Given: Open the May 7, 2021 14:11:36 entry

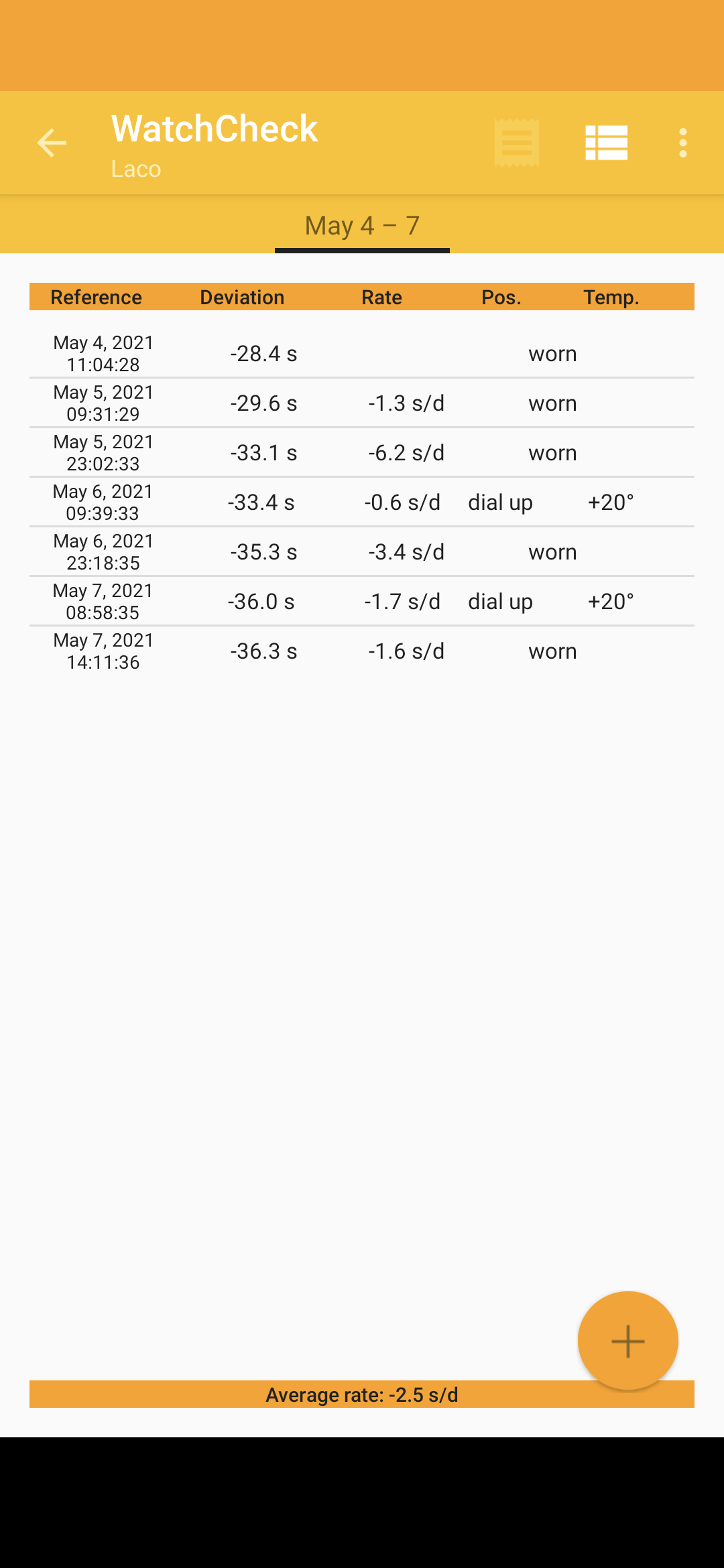Looking at the screenshot, I should click(x=362, y=651).
